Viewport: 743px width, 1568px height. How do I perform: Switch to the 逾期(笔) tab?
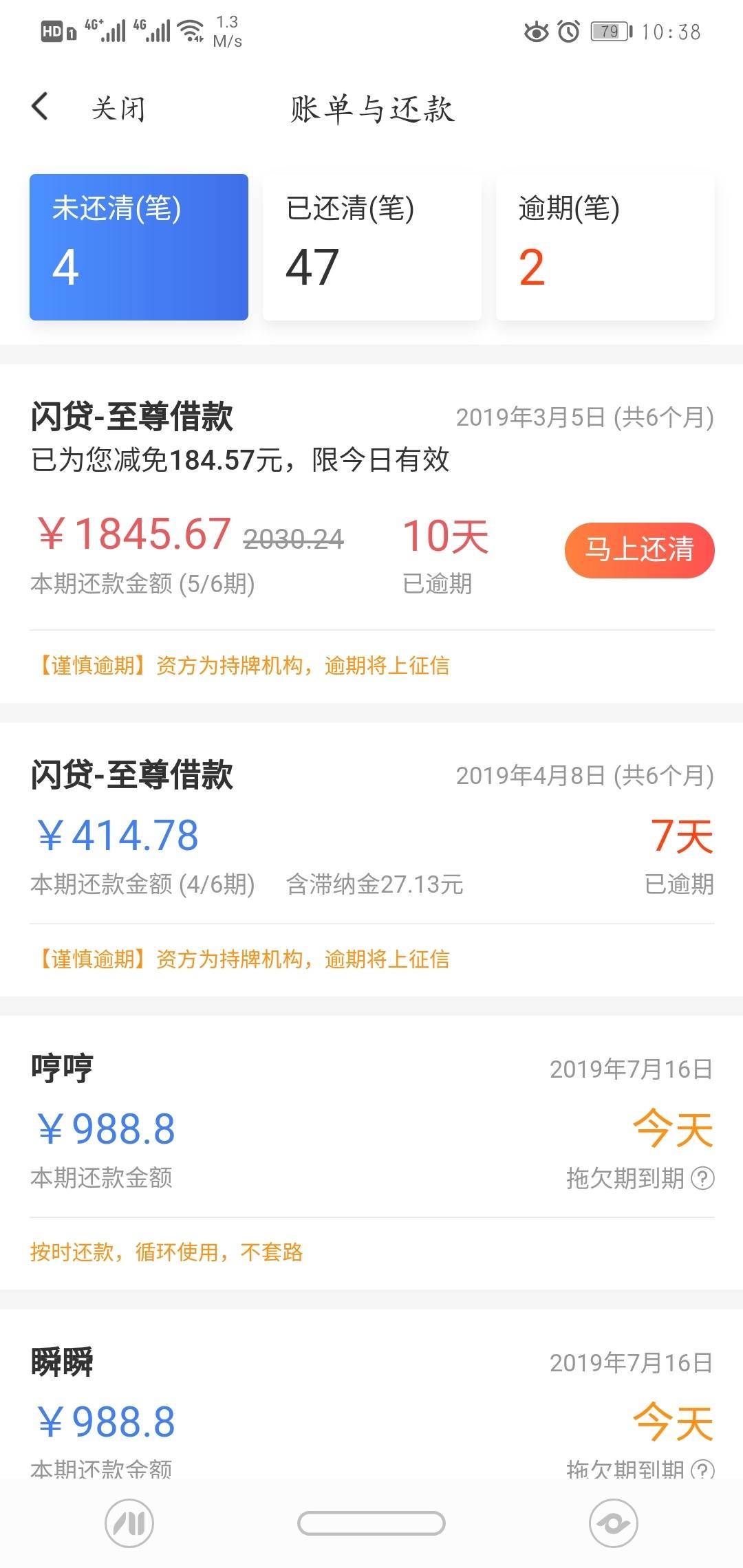(605, 247)
